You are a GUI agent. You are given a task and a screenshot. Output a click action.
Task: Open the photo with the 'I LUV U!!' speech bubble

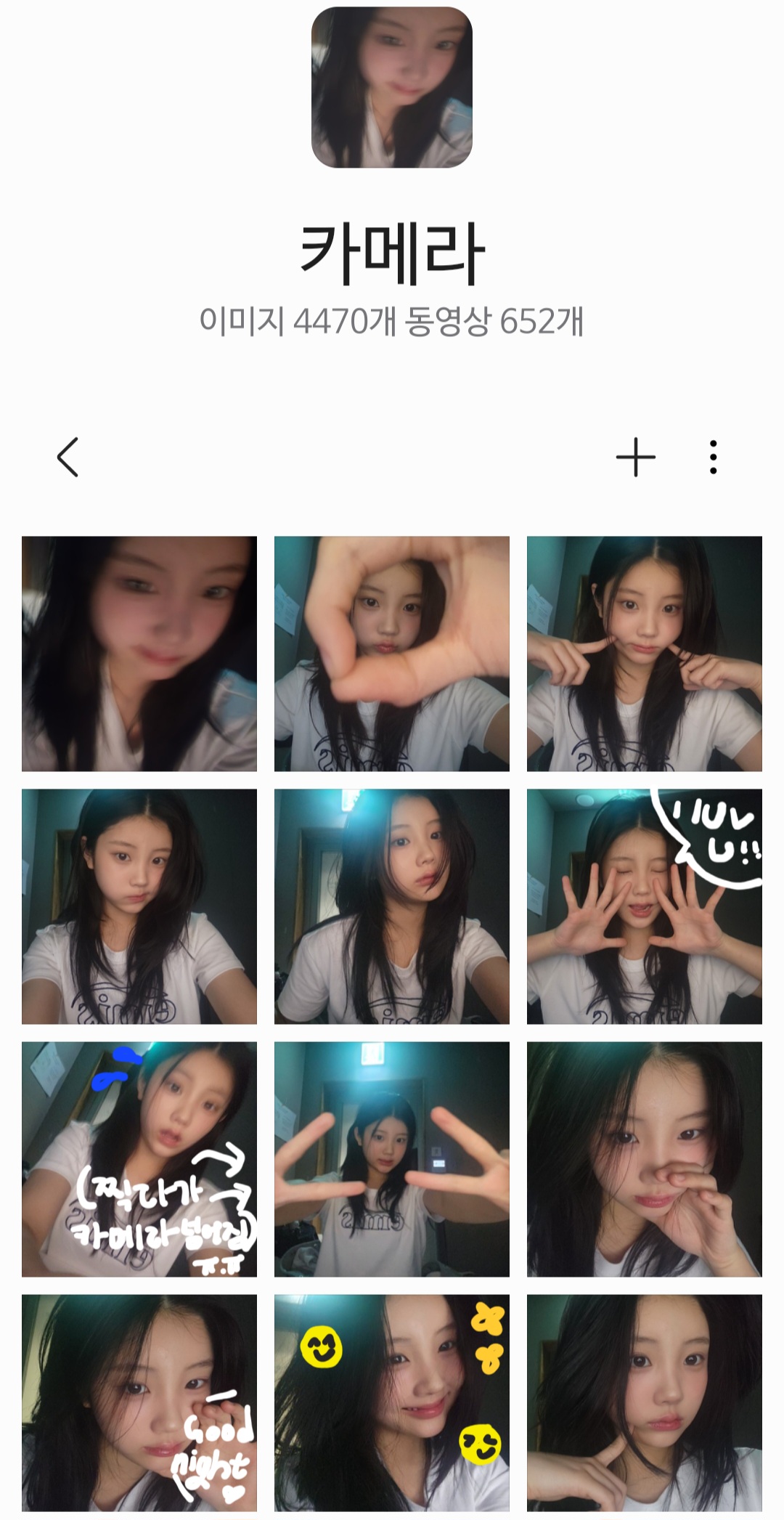645,906
